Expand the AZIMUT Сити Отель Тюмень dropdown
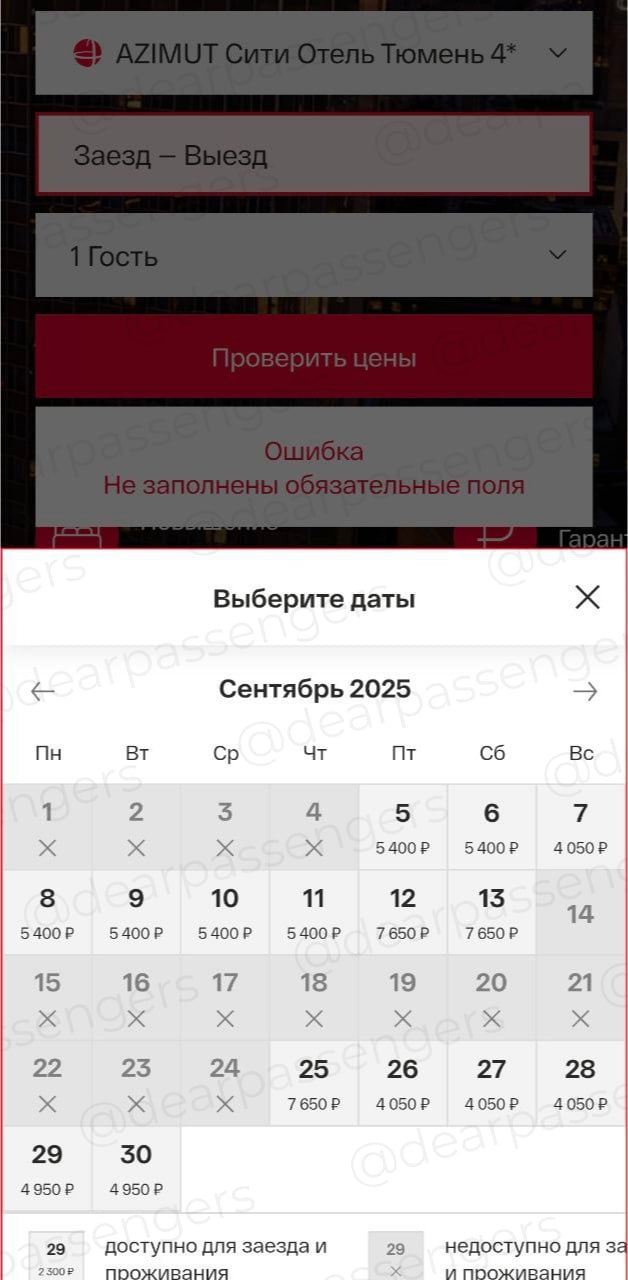The width and height of the screenshot is (628, 1280). point(558,53)
